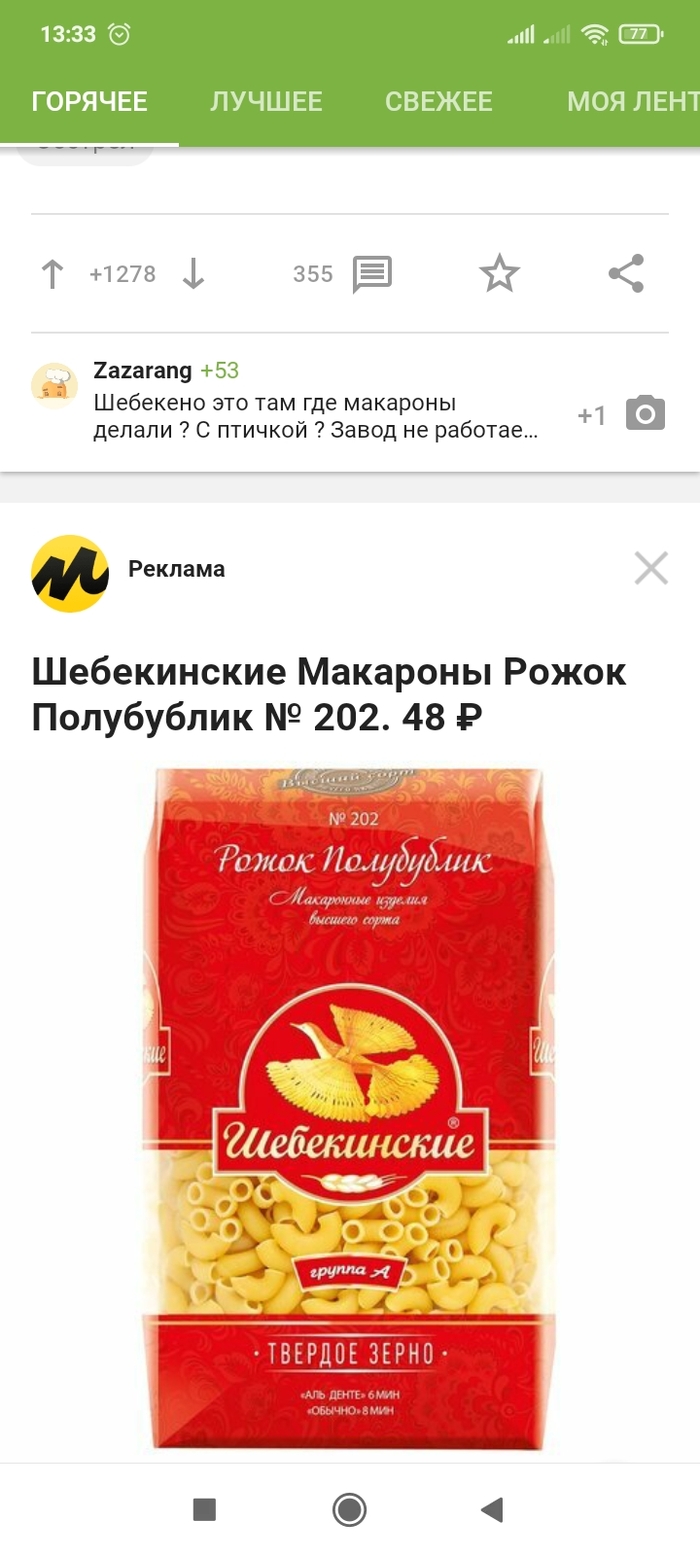Open the Шебекинские Макароны ad title
Screen dimensions: 700x1556
[329, 694]
